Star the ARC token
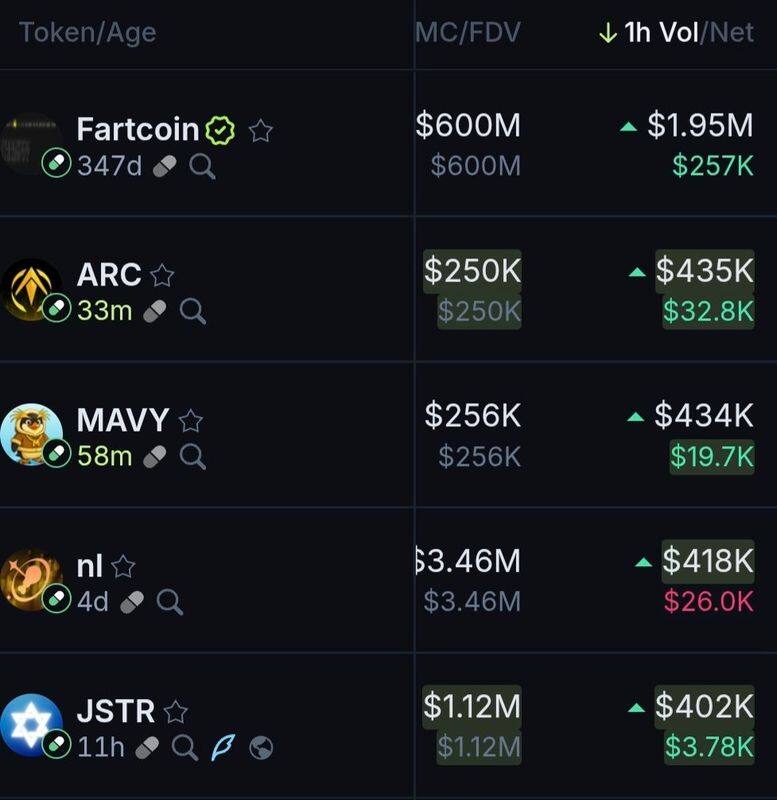 click(x=162, y=274)
